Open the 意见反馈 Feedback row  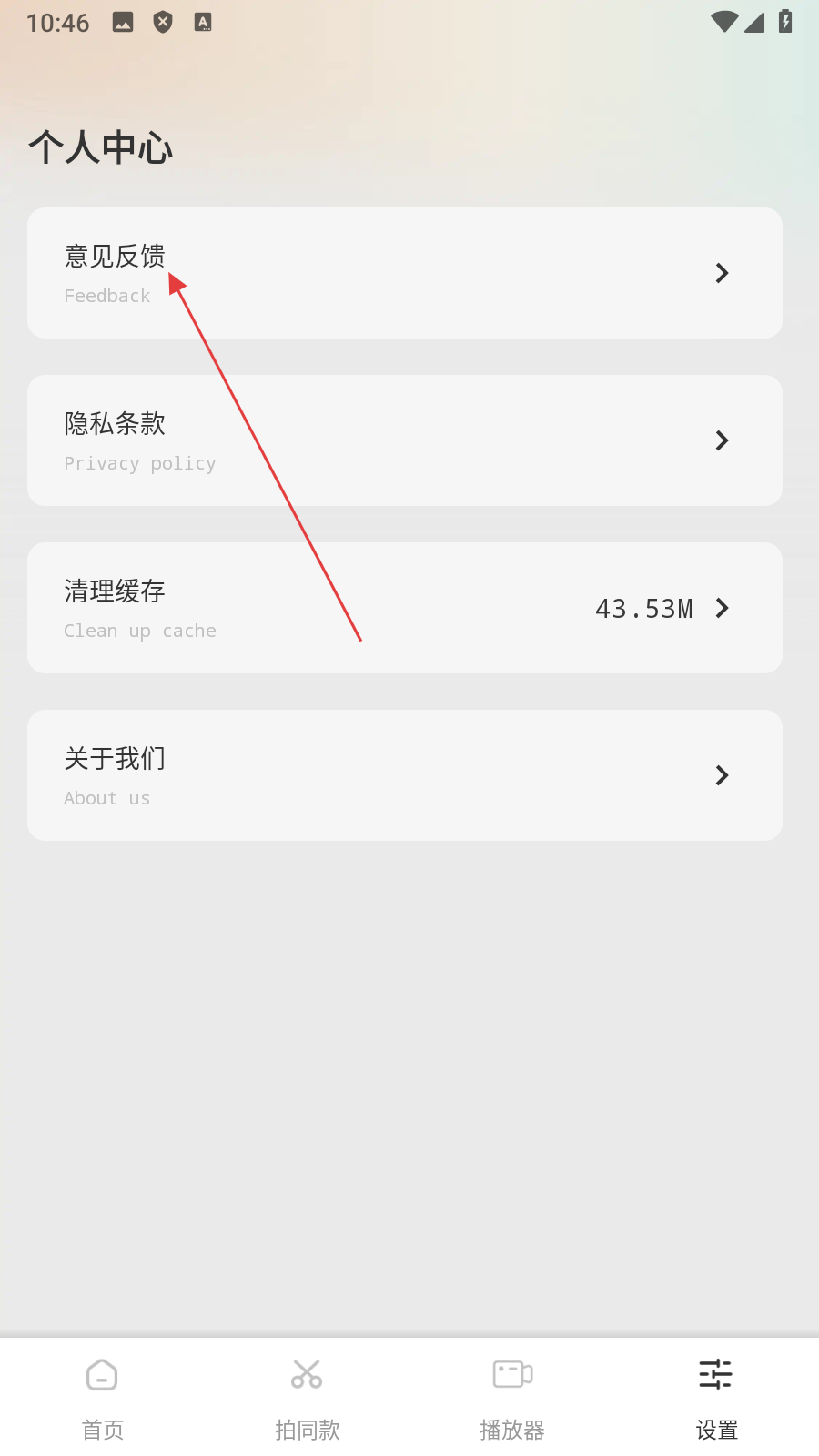pyautogui.click(x=405, y=273)
